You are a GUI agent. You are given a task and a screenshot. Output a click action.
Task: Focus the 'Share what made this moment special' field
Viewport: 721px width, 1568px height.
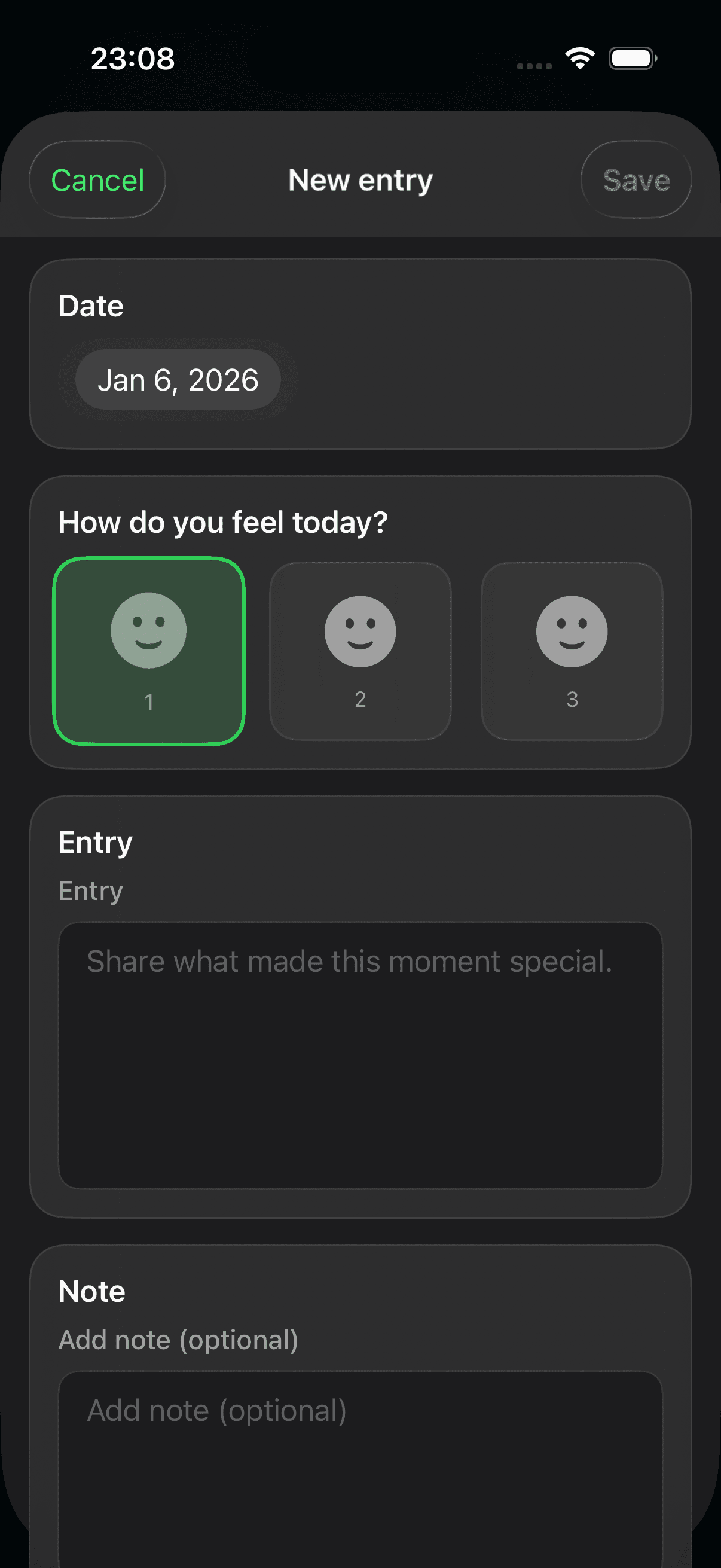[x=360, y=1054]
